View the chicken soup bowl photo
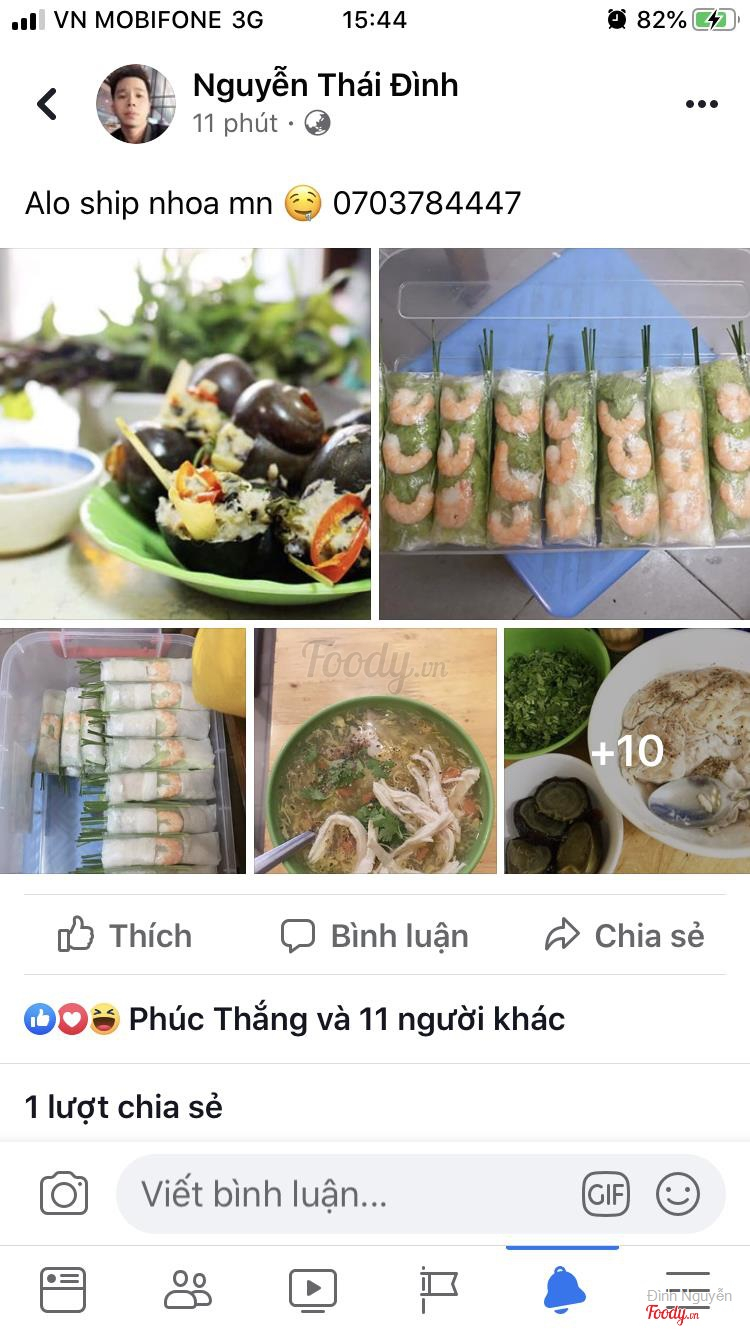 (x=375, y=751)
